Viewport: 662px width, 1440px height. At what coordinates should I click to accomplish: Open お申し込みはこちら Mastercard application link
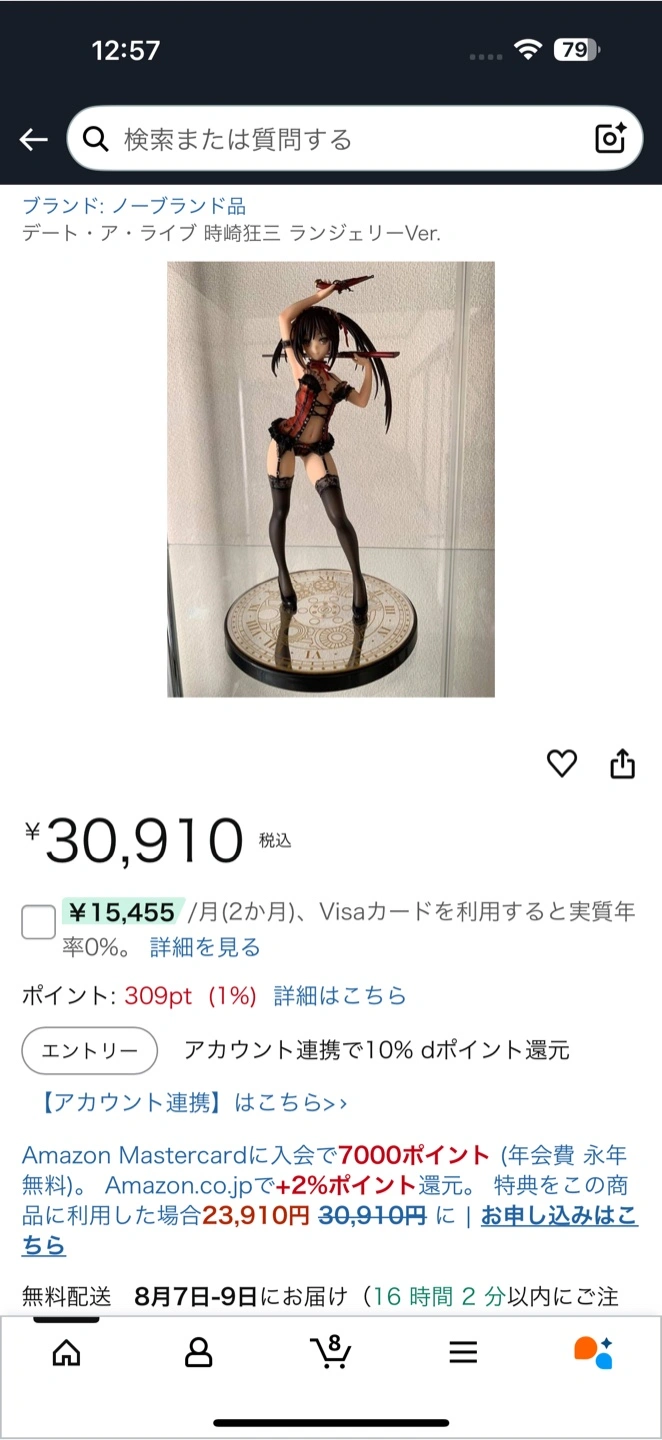[x=558, y=1216]
